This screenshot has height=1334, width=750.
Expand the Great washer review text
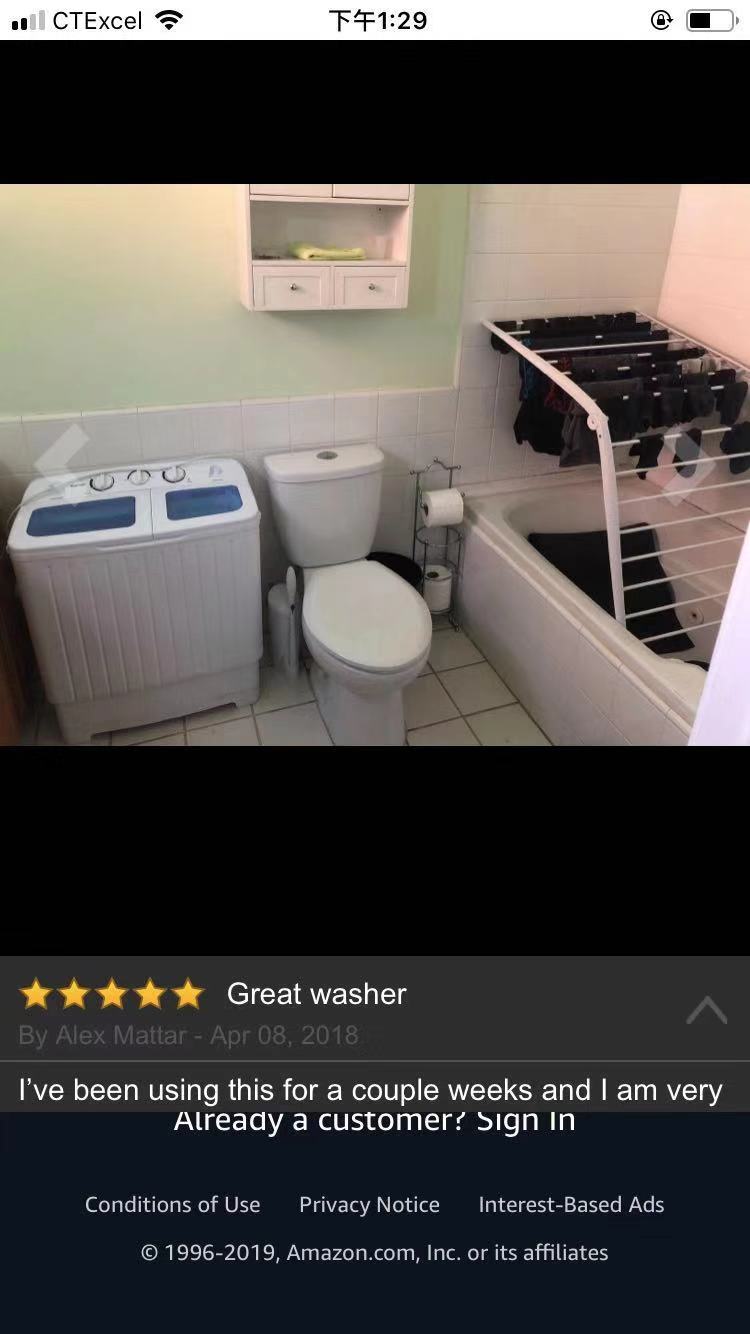706,1010
